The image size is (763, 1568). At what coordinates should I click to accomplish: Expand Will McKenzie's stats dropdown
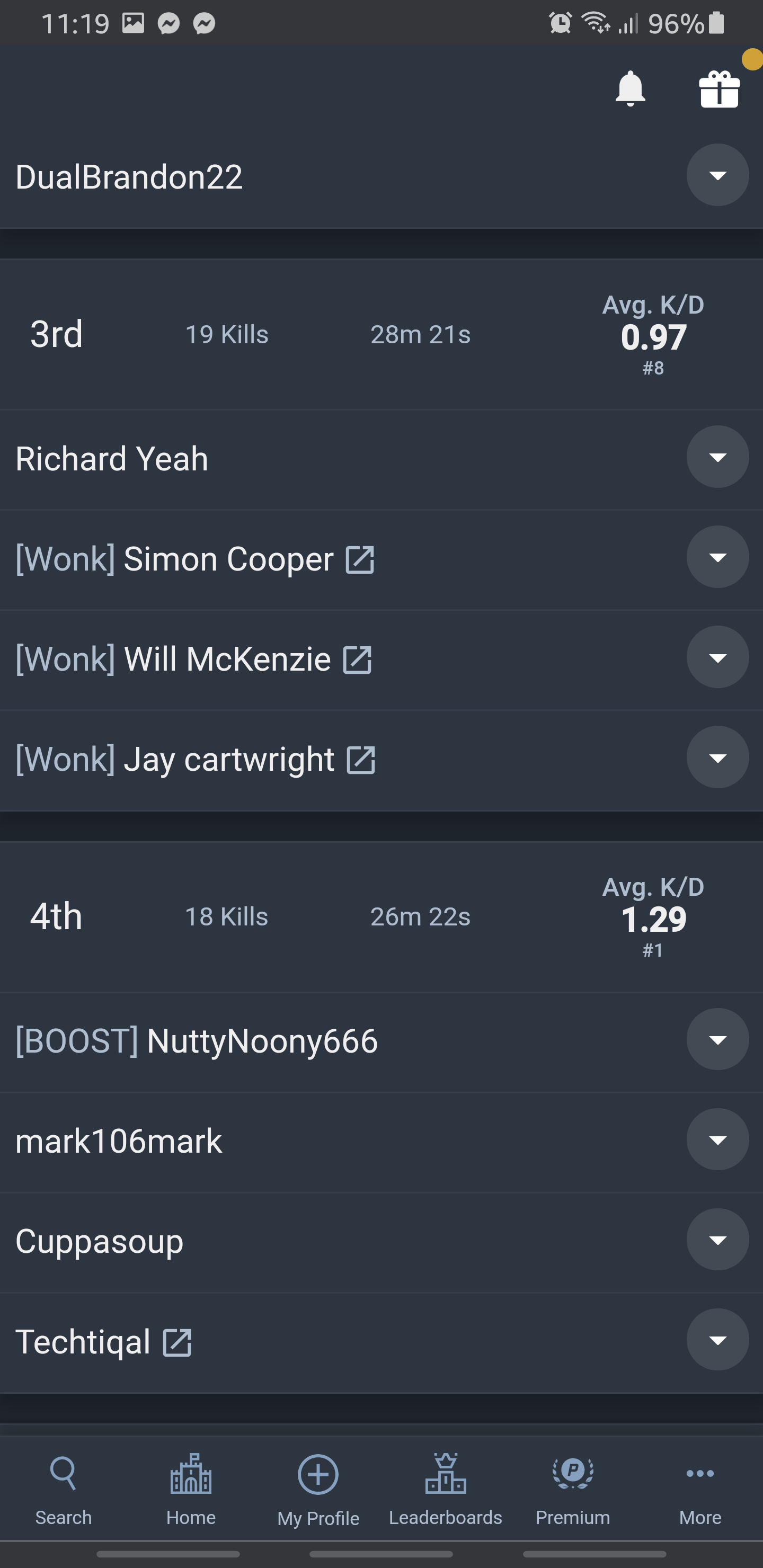[717, 657]
